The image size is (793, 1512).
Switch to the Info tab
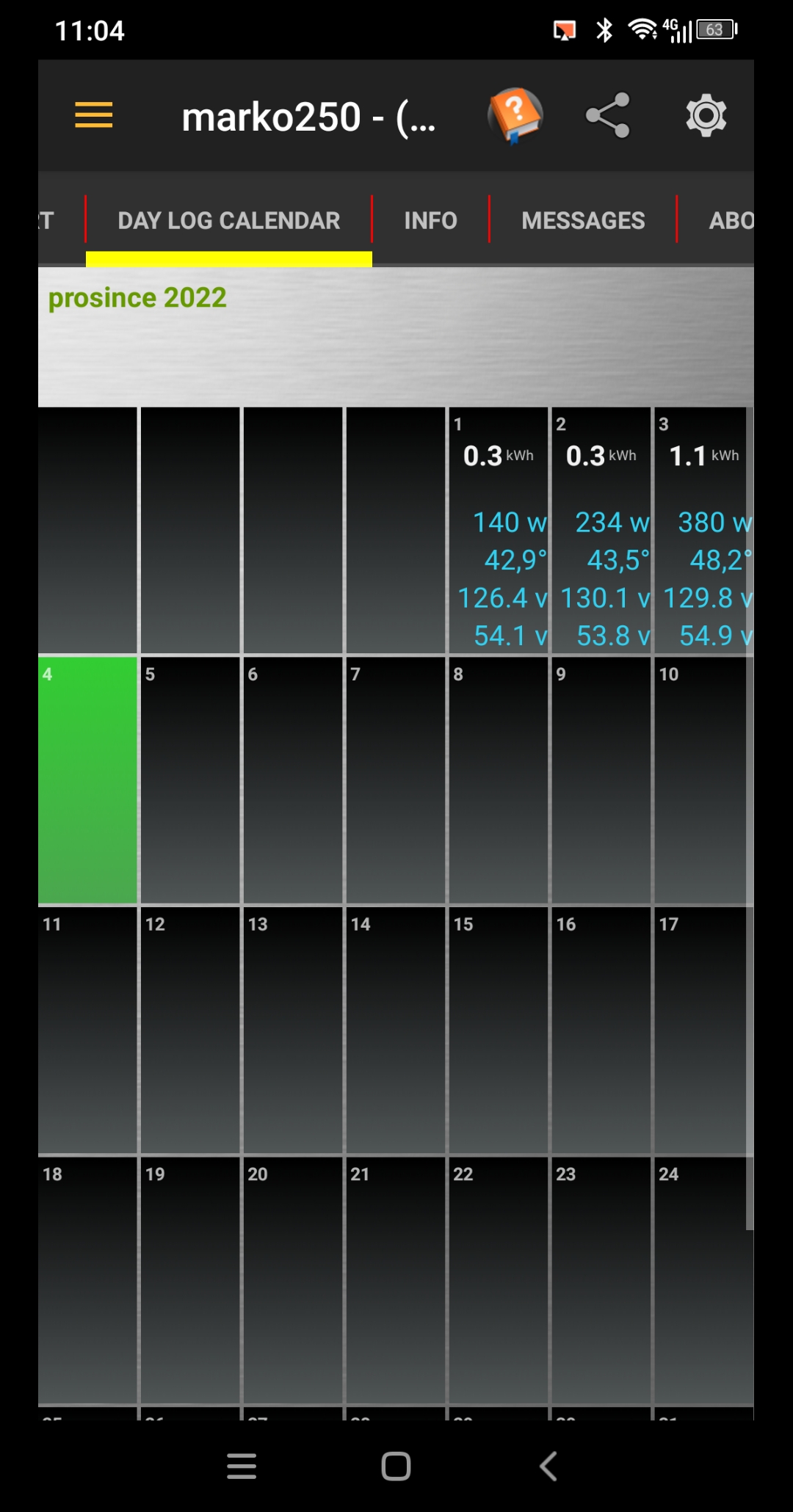pos(430,220)
